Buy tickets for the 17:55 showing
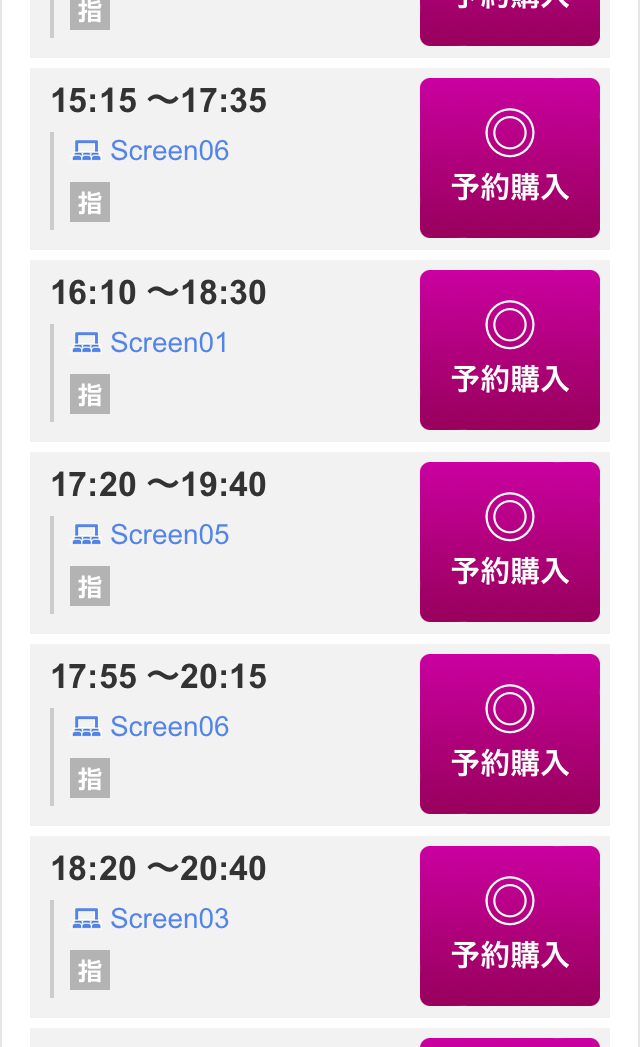 (x=509, y=734)
